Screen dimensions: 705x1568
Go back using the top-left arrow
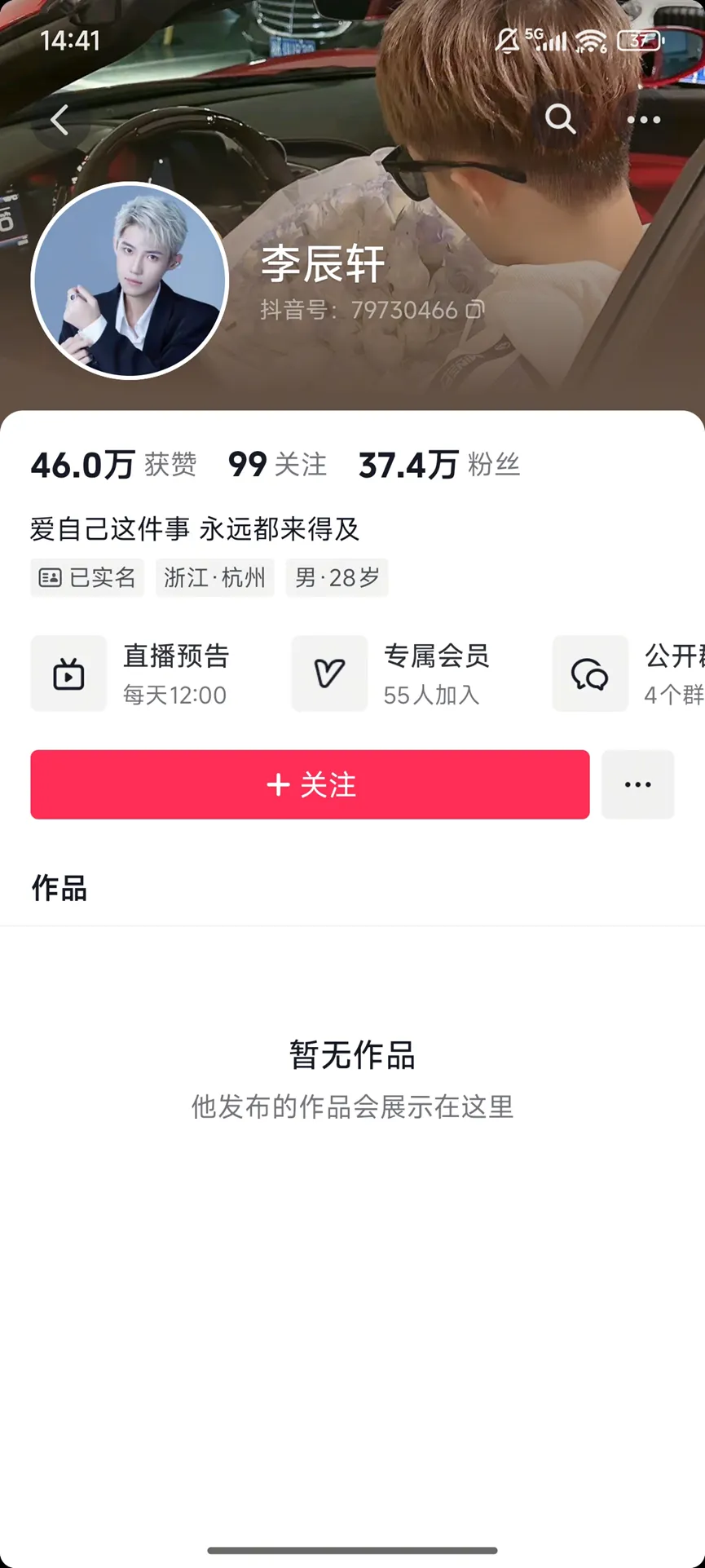tap(59, 121)
